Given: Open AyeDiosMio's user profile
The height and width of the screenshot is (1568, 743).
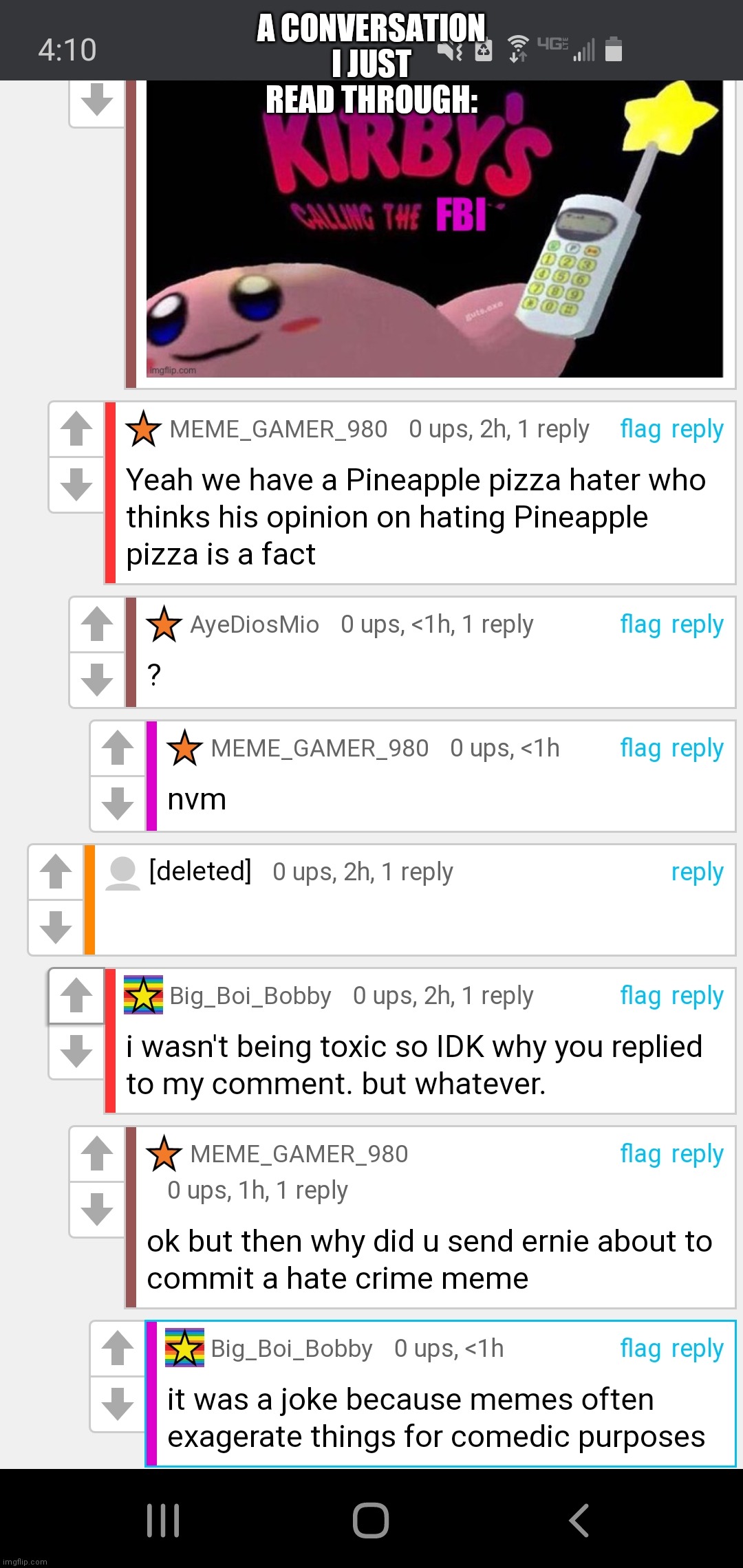Looking at the screenshot, I should coord(254,624).
